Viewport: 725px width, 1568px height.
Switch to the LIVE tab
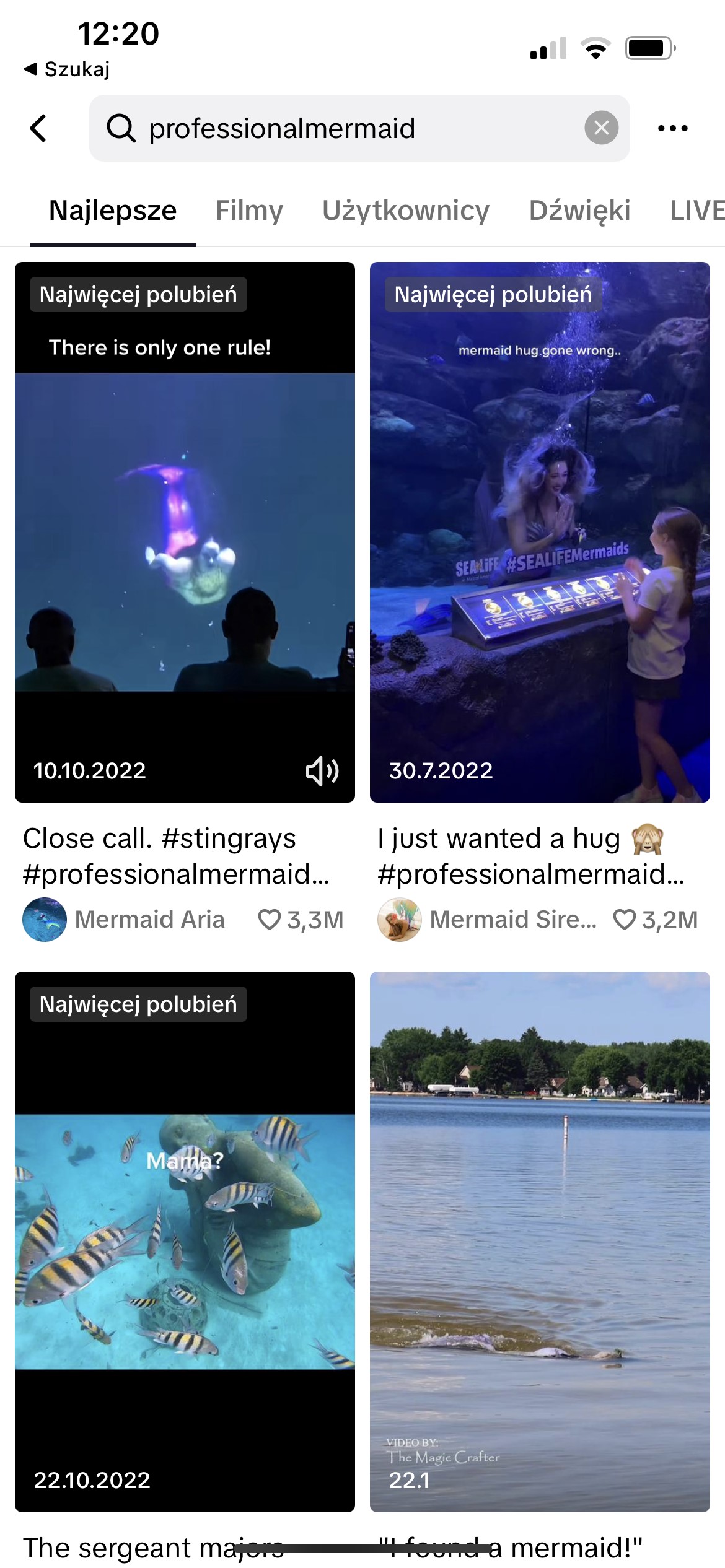tap(697, 211)
